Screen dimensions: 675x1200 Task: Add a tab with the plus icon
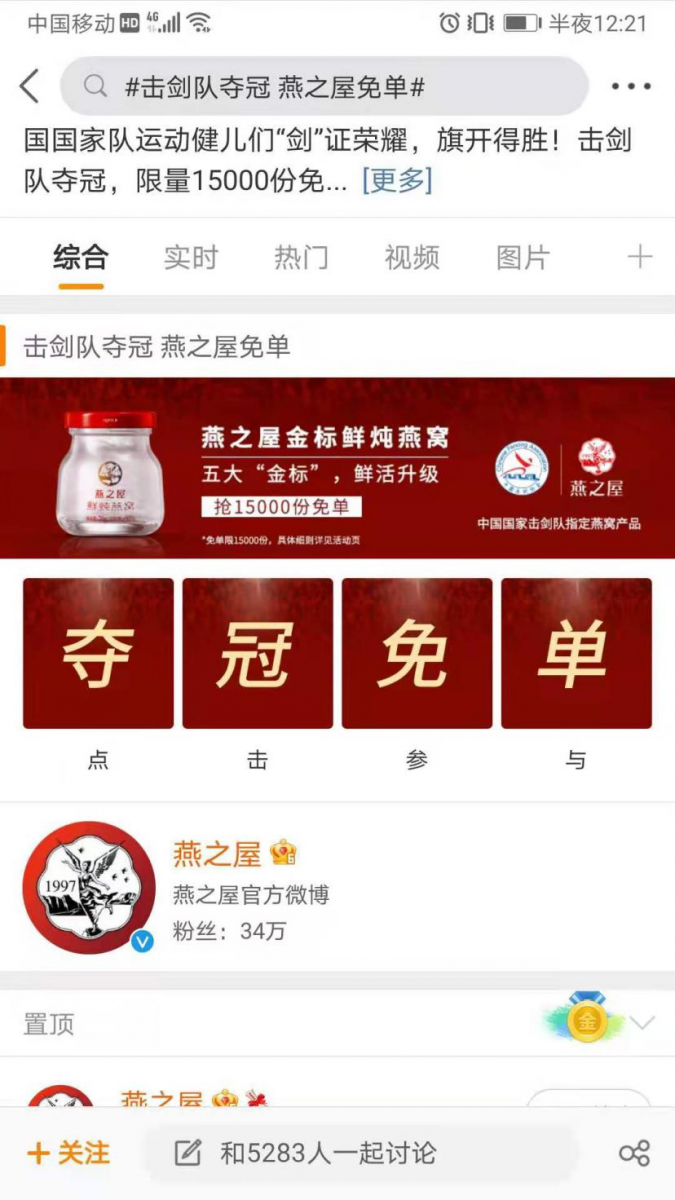640,258
